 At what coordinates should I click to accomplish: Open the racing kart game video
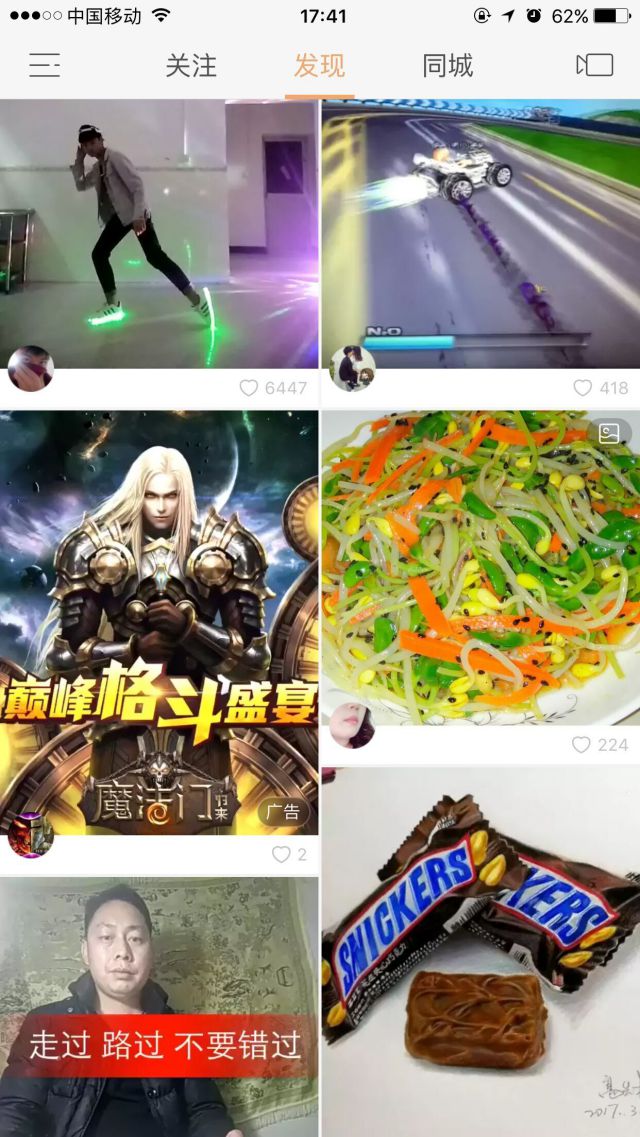click(x=480, y=225)
